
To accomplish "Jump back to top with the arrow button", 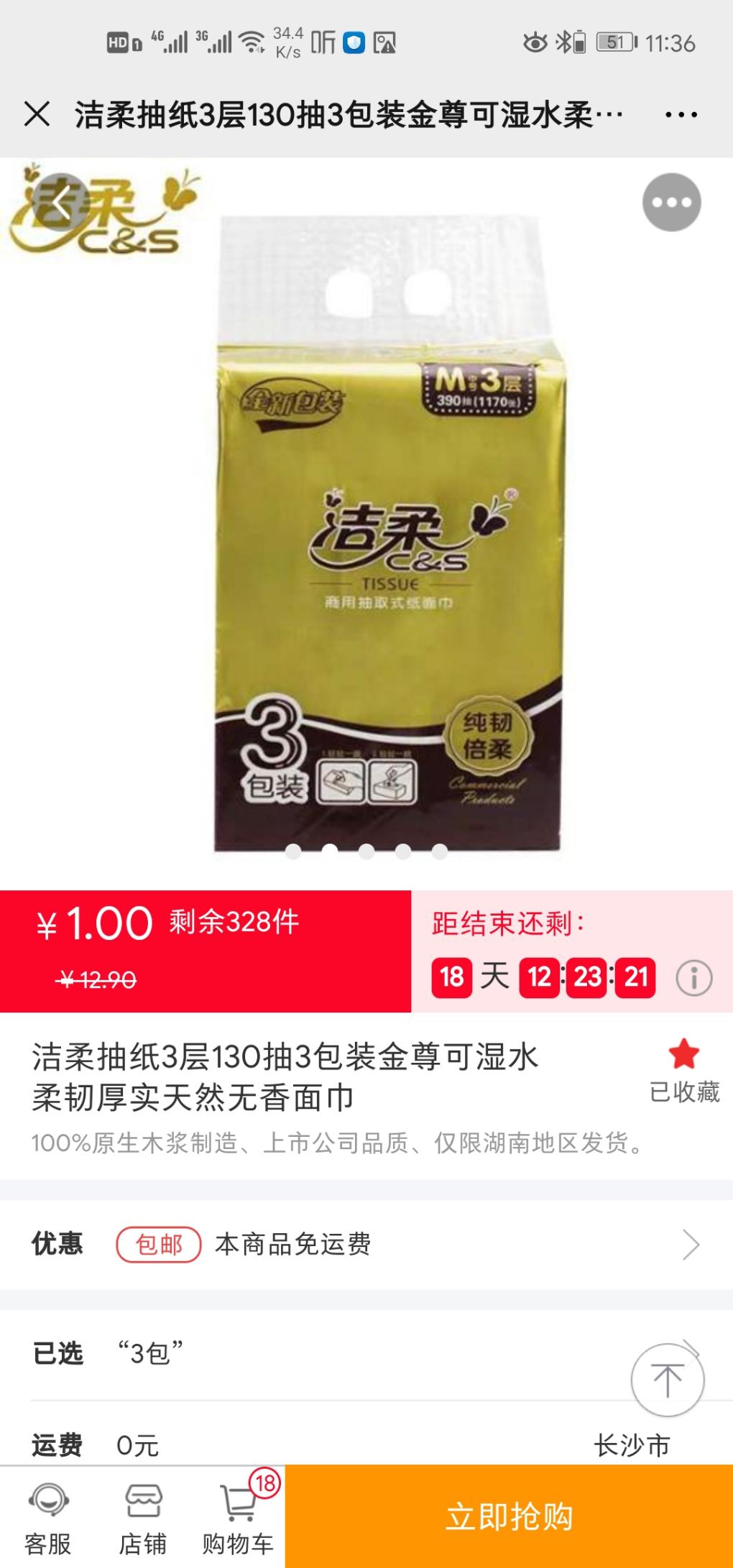I will [667, 1380].
